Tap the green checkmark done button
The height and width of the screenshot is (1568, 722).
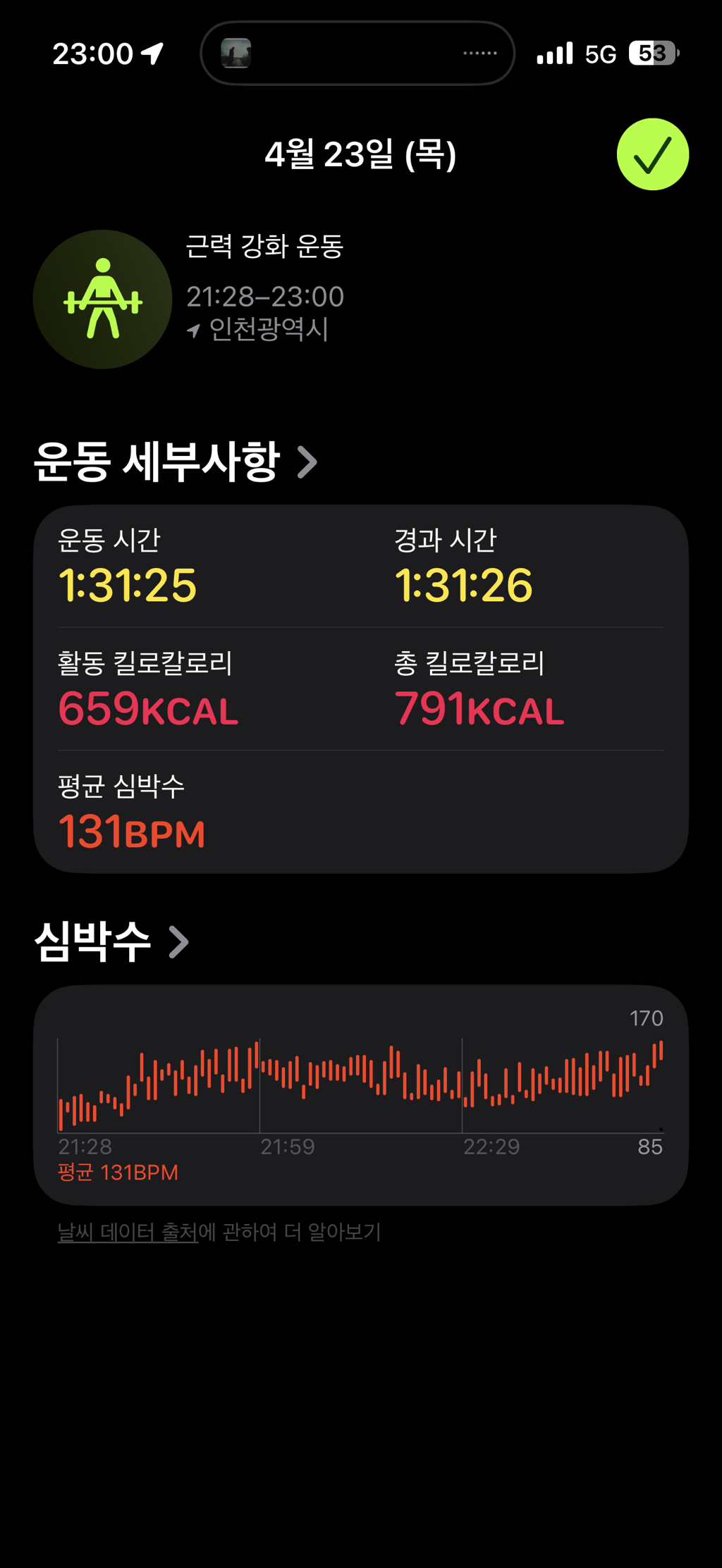pos(652,154)
